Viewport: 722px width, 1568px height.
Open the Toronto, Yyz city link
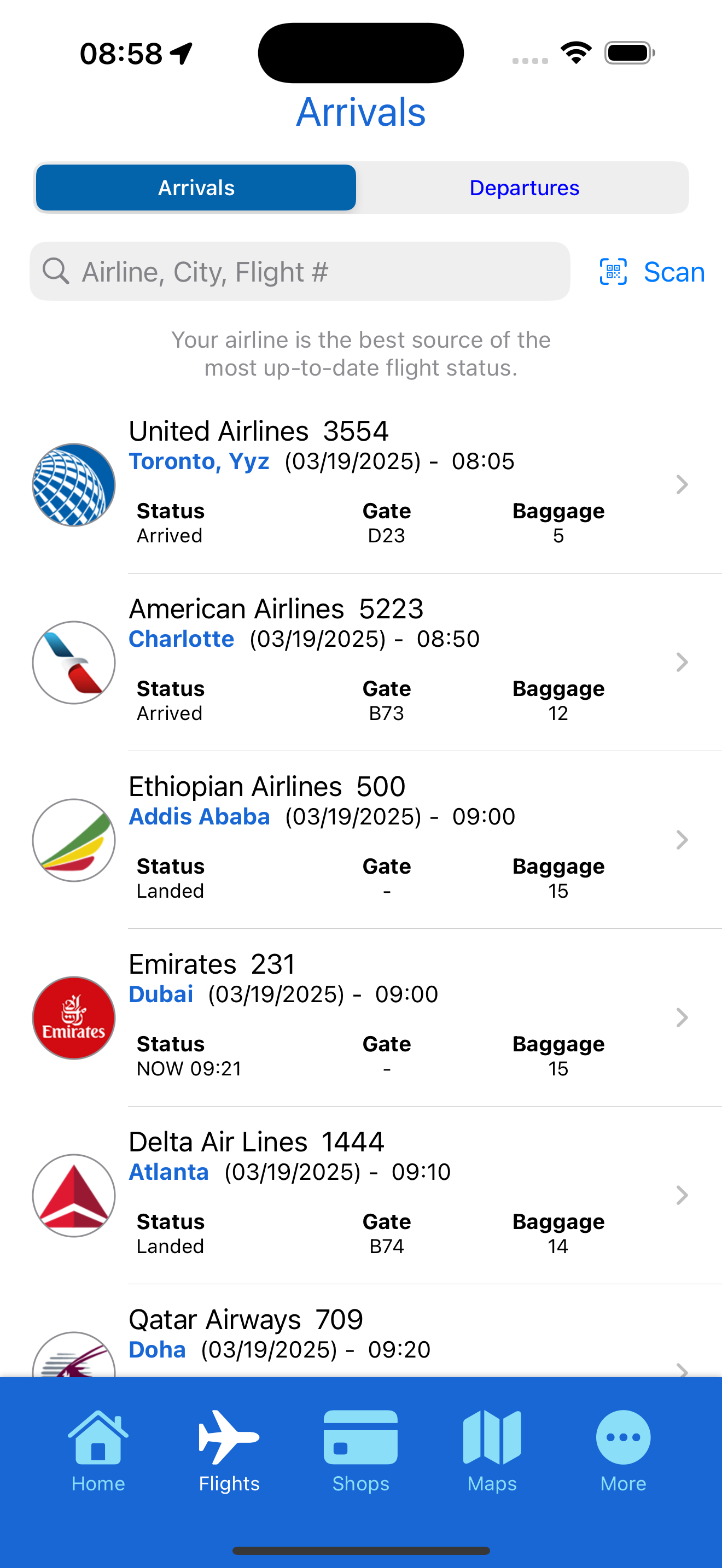click(199, 461)
